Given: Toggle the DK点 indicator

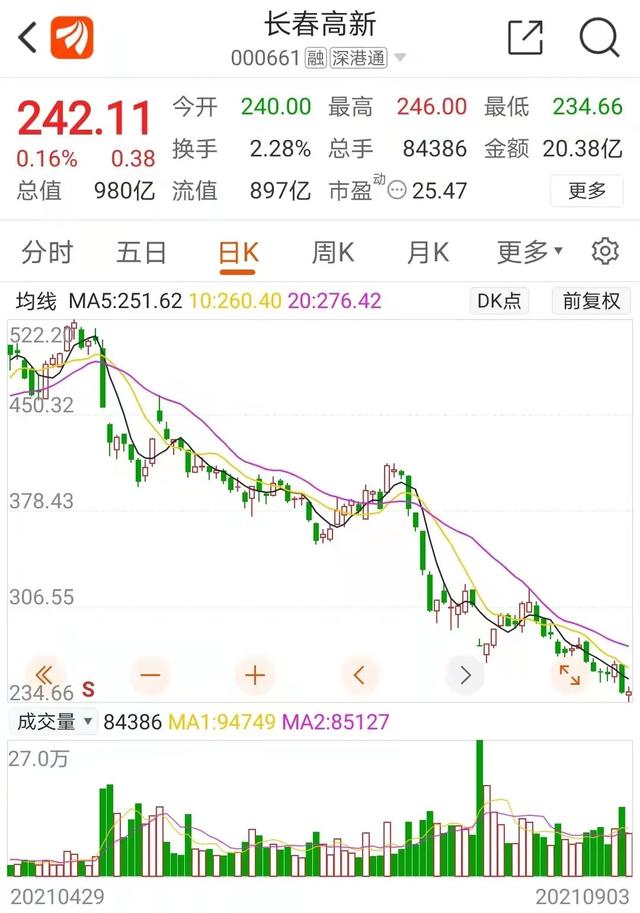Looking at the screenshot, I should click(501, 301).
